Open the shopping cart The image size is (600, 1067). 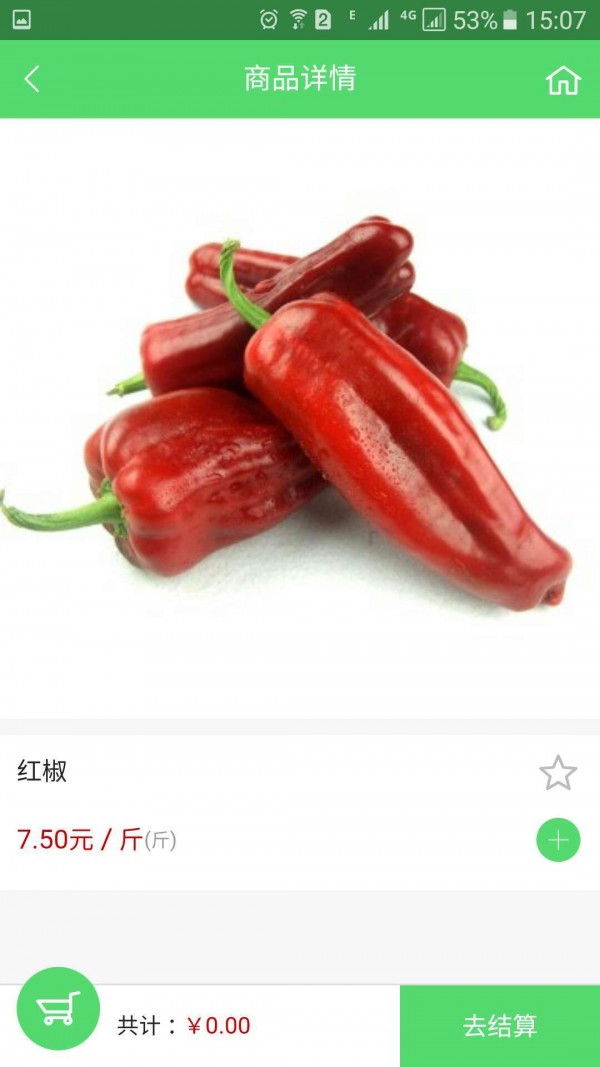click(58, 1008)
